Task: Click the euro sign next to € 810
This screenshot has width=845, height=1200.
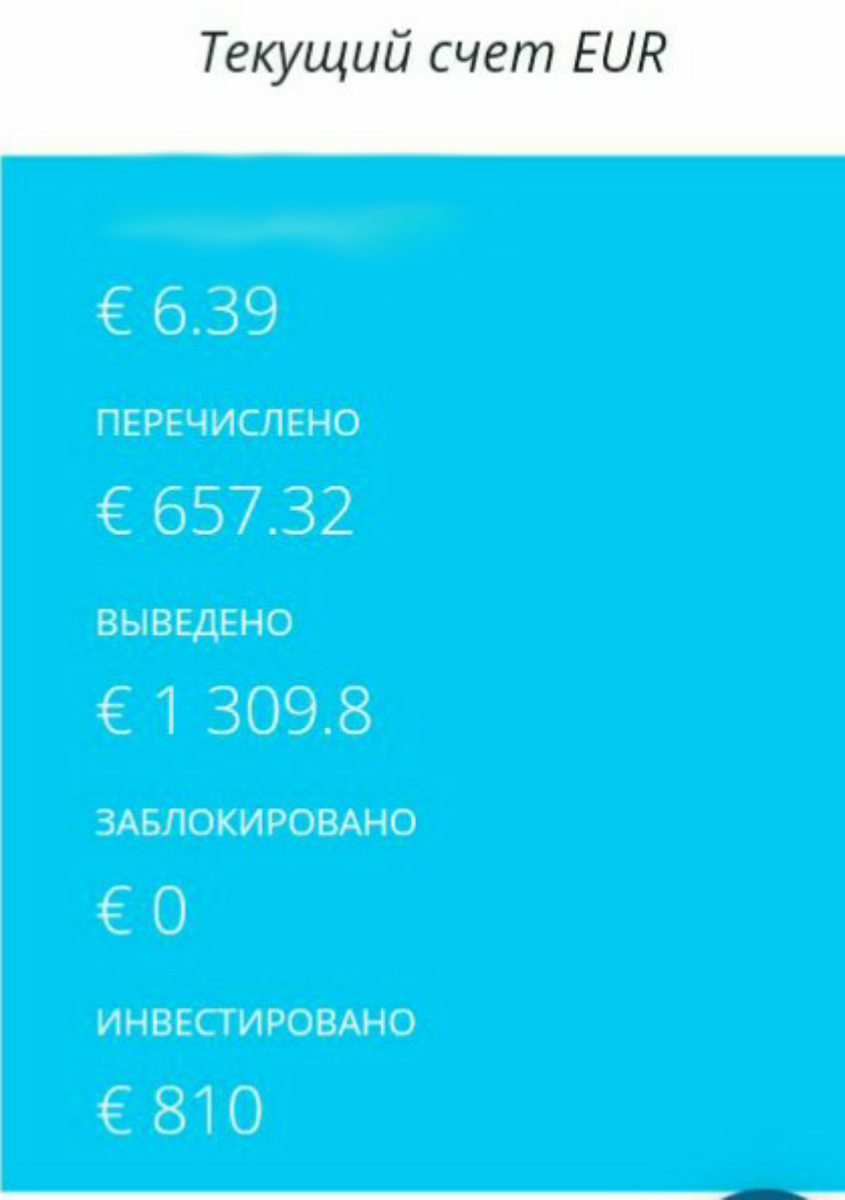Action: pos(113,1108)
